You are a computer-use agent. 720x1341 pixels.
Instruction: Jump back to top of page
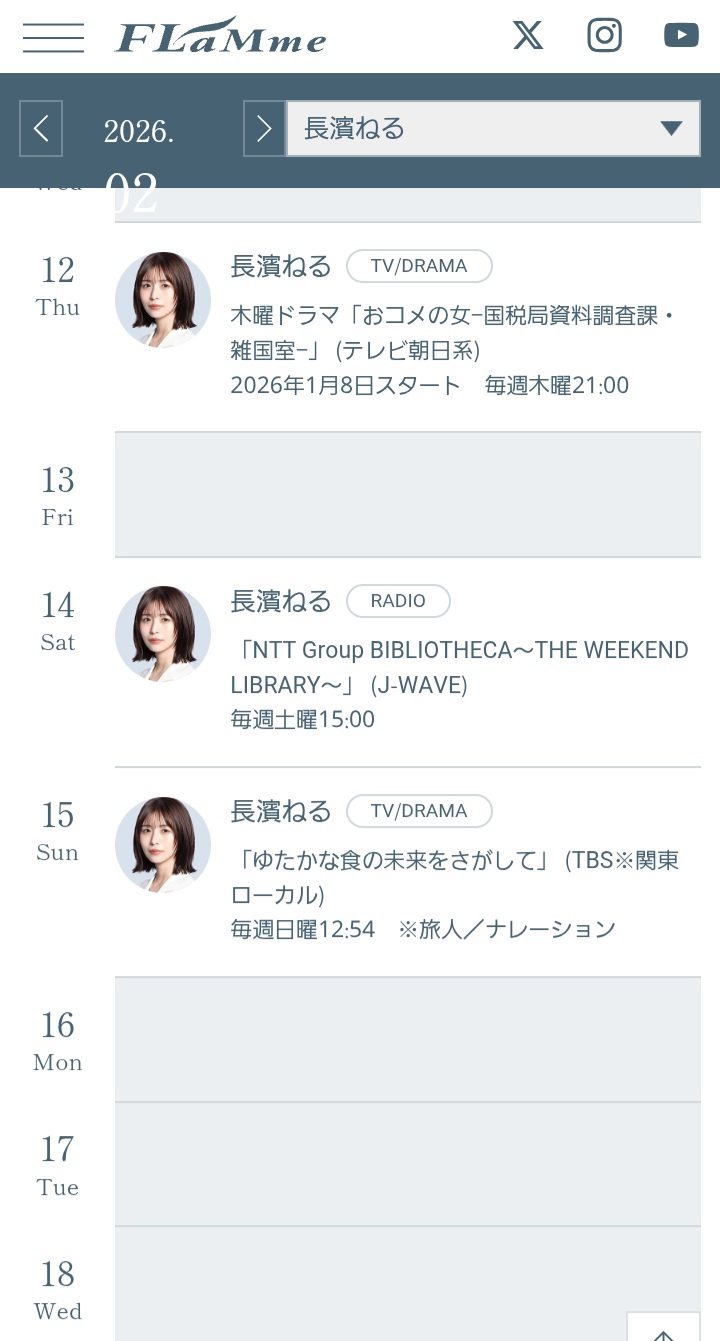(x=663, y=1327)
